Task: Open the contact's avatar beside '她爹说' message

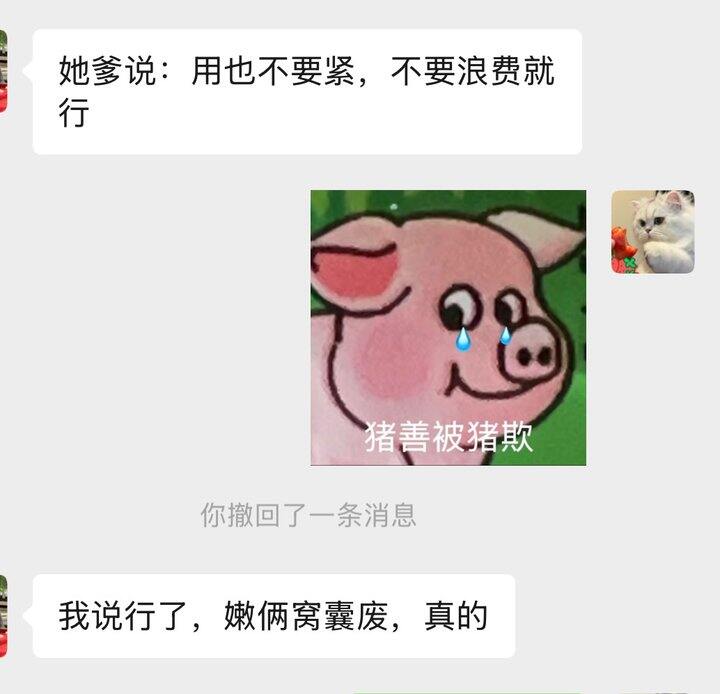Action: coord(3,70)
